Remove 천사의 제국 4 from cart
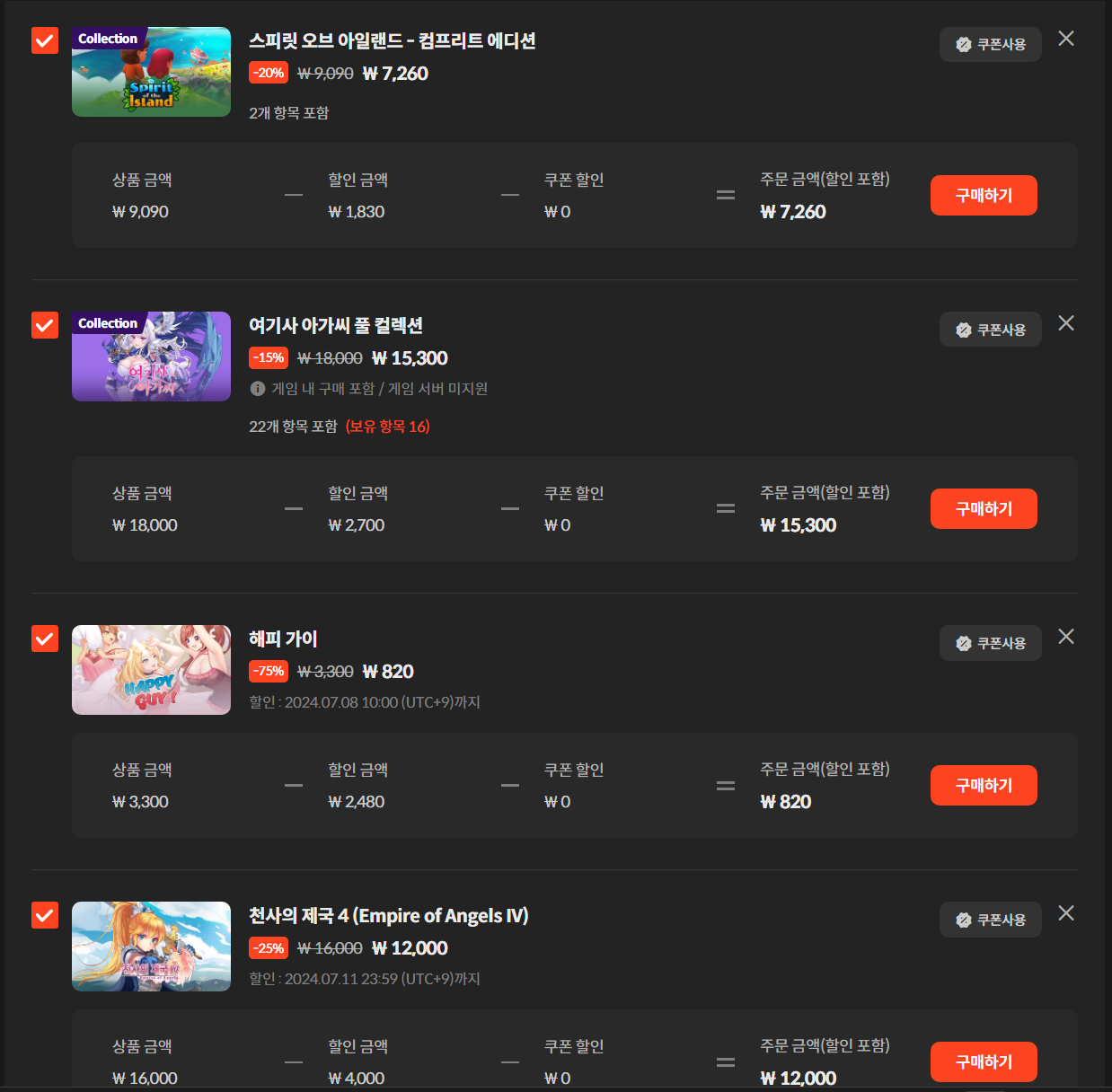This screenshot has width=1112, height=1092. tap(1066, 913)
